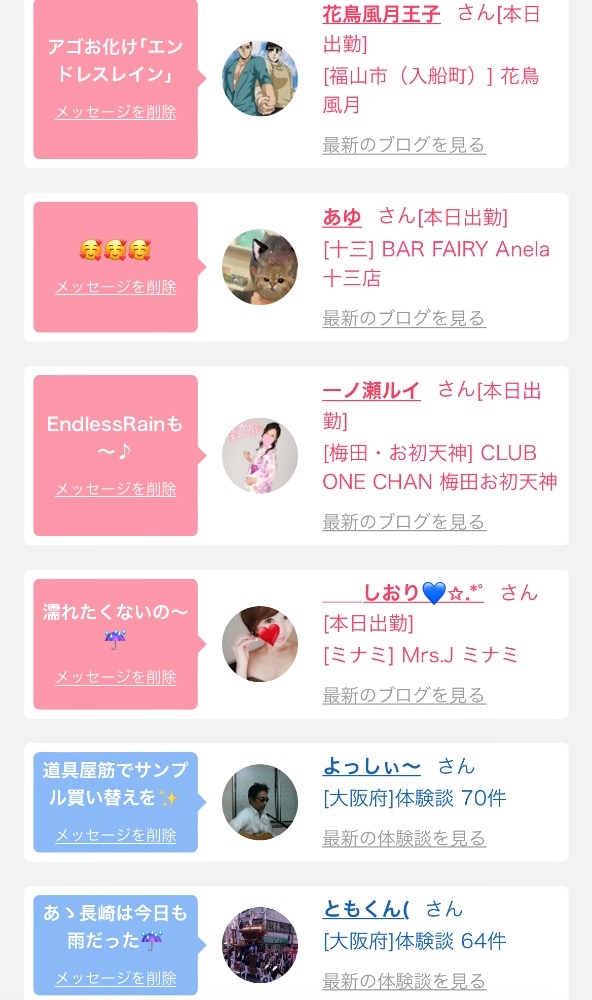Screen dimensions: 592x1000
Task: Delete the 濡れたくないの〜 message
Action: point(115,677)
